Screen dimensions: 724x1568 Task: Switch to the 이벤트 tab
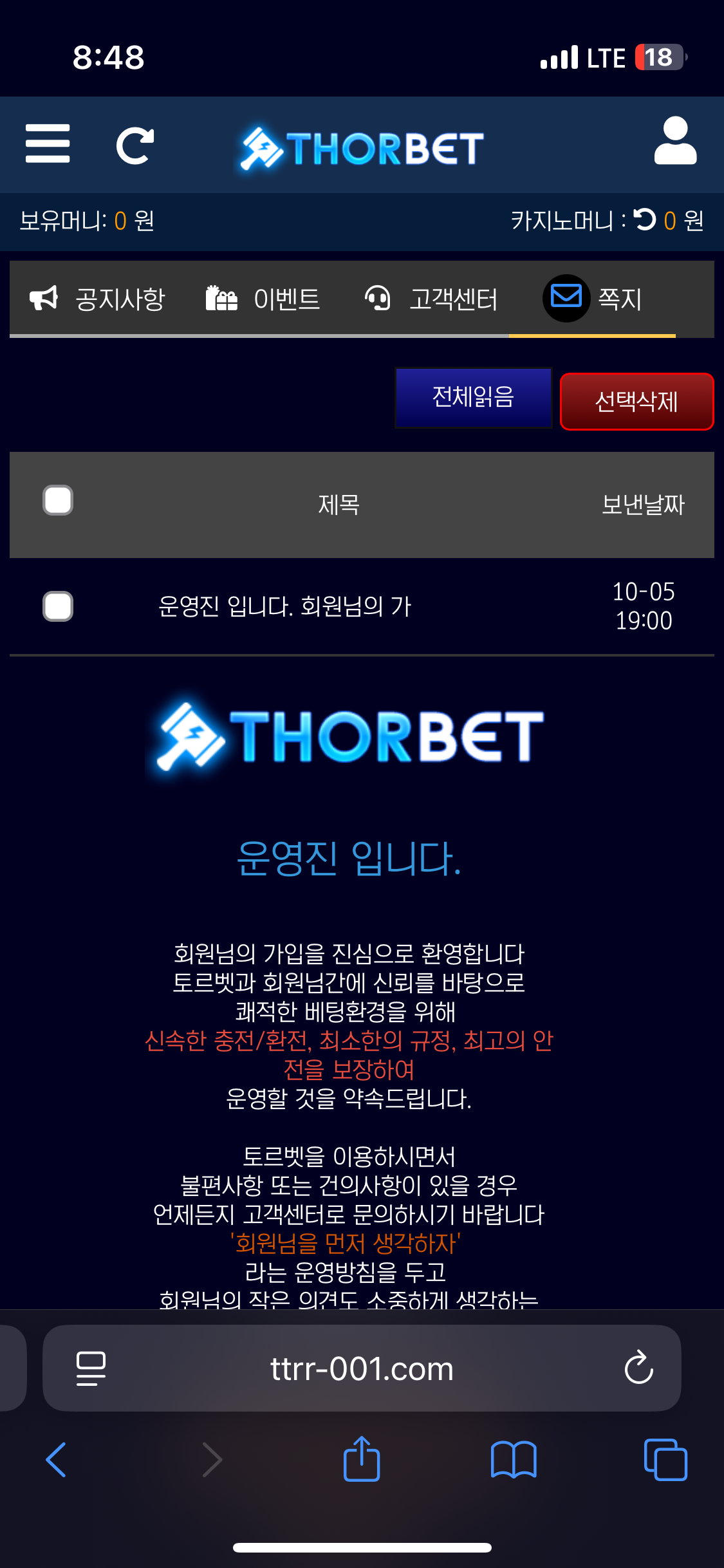[x=263, y=299]
